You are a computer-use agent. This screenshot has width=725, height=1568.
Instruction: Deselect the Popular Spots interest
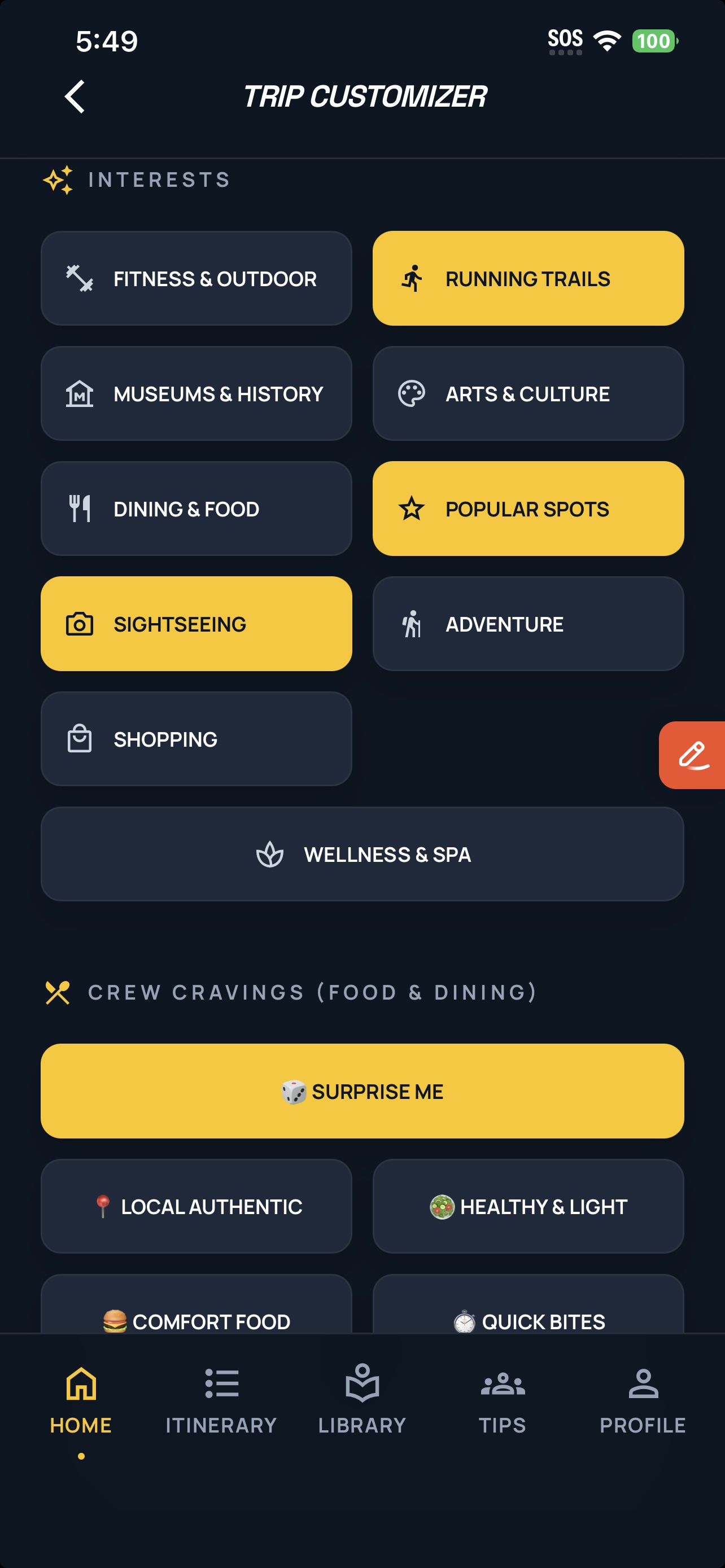pos(528,508)
